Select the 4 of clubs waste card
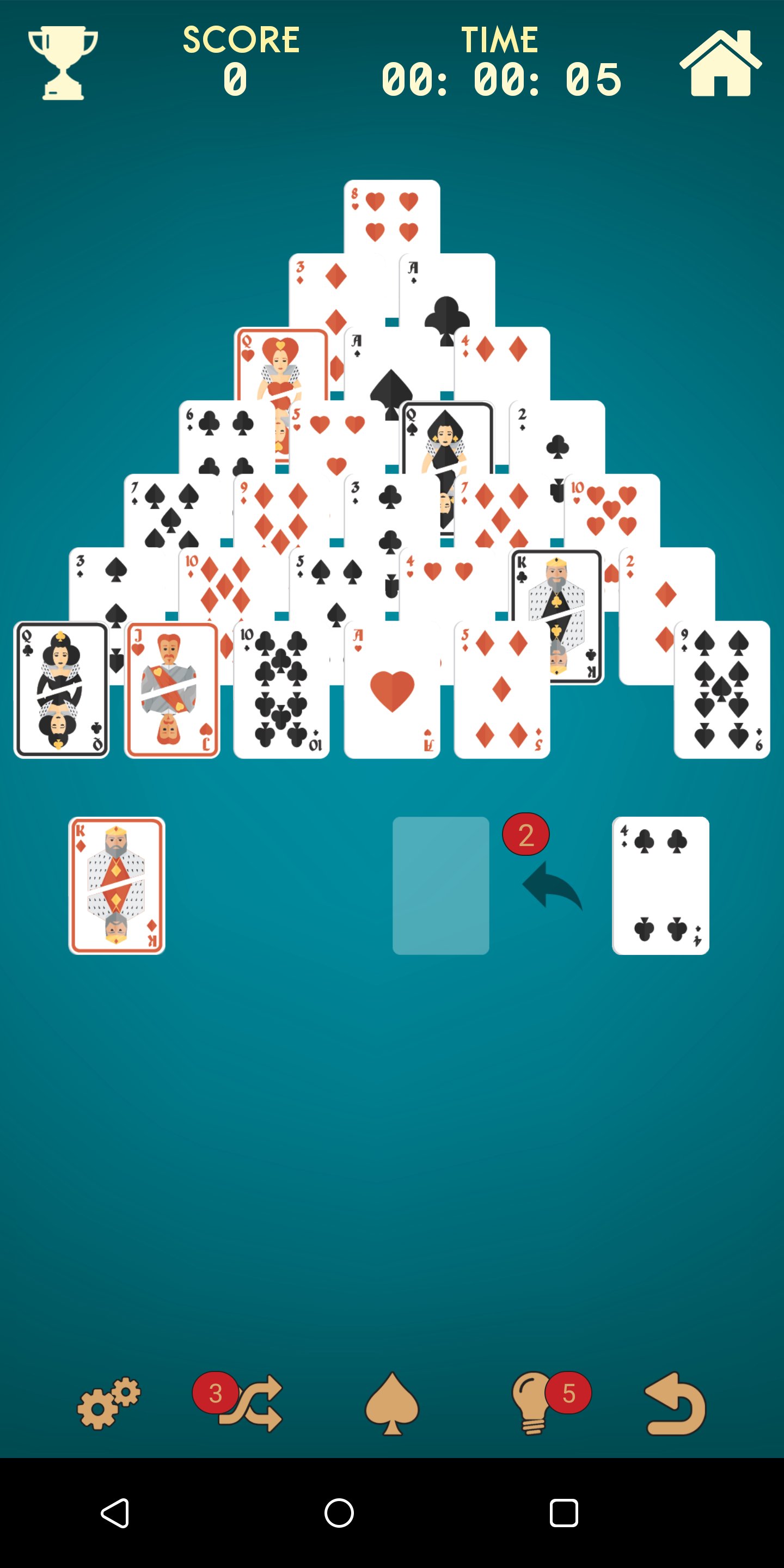Screen dimensions: 784x1568 coord(660,885)
